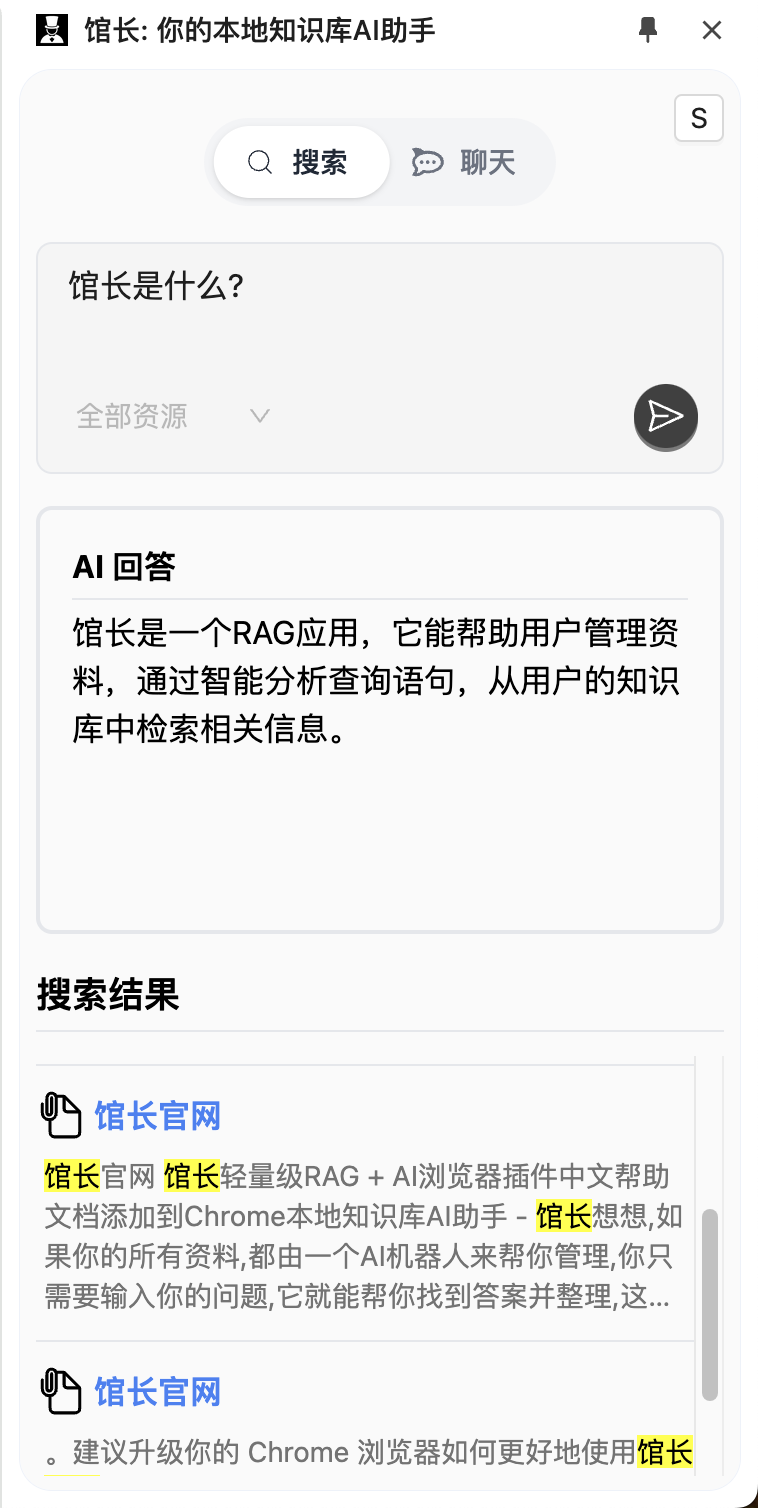Pin the 馆长 side panel
Viewport: 758px width, 1508px height.
648,30
